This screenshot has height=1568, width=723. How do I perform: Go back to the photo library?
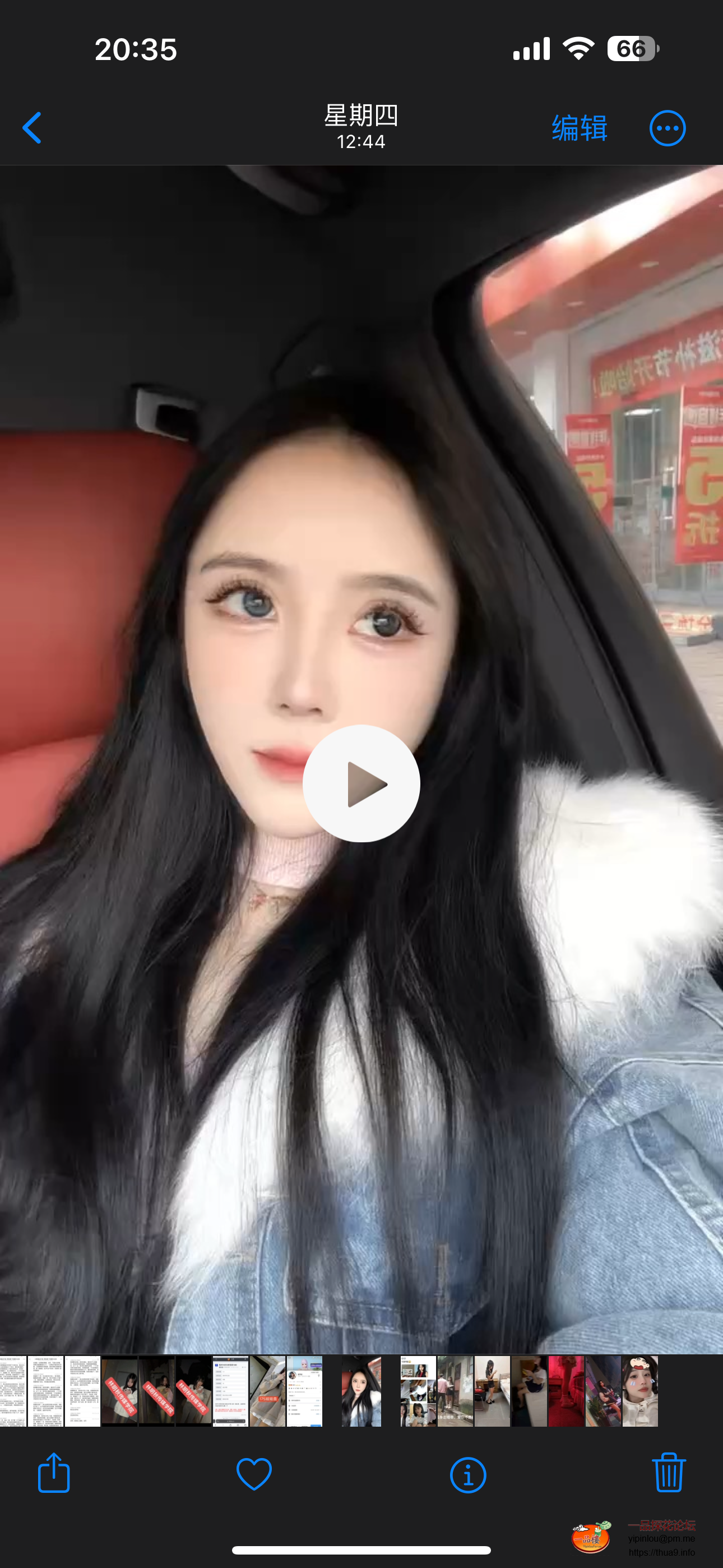[x=31, y=128]
